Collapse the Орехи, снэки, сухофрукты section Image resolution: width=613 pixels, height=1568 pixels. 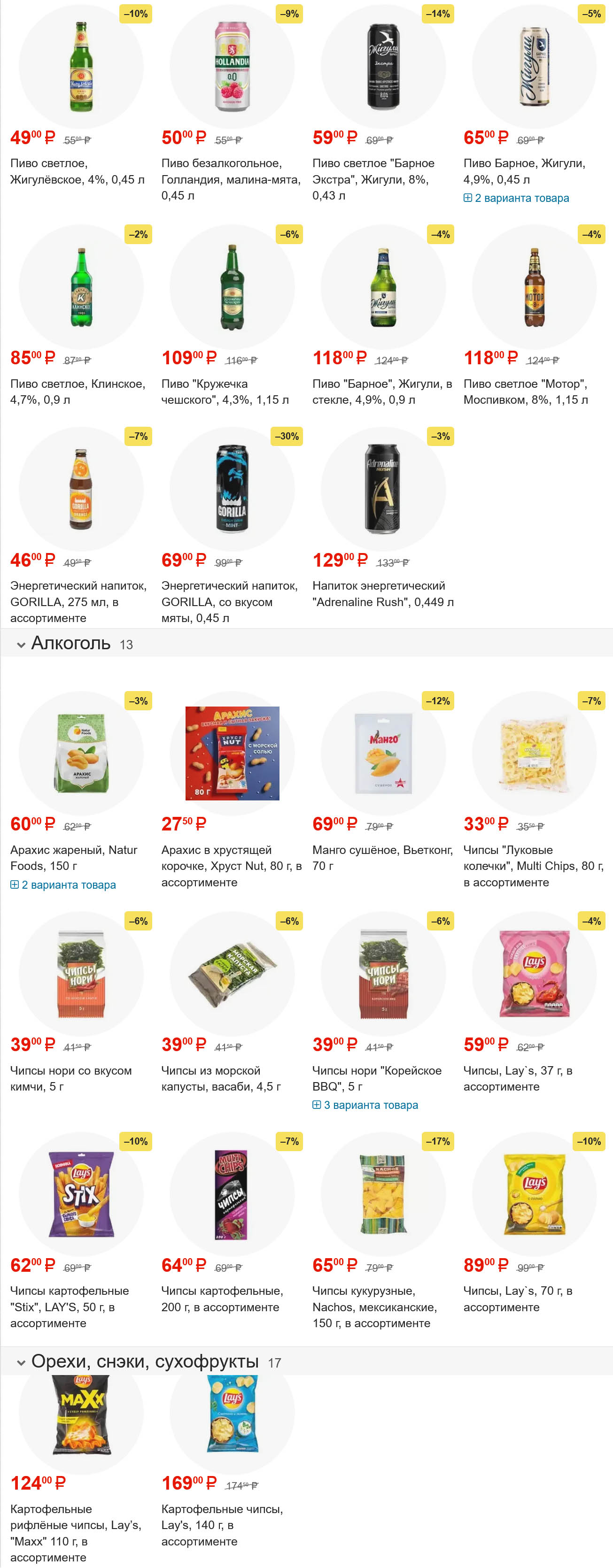pos(21,1362)
